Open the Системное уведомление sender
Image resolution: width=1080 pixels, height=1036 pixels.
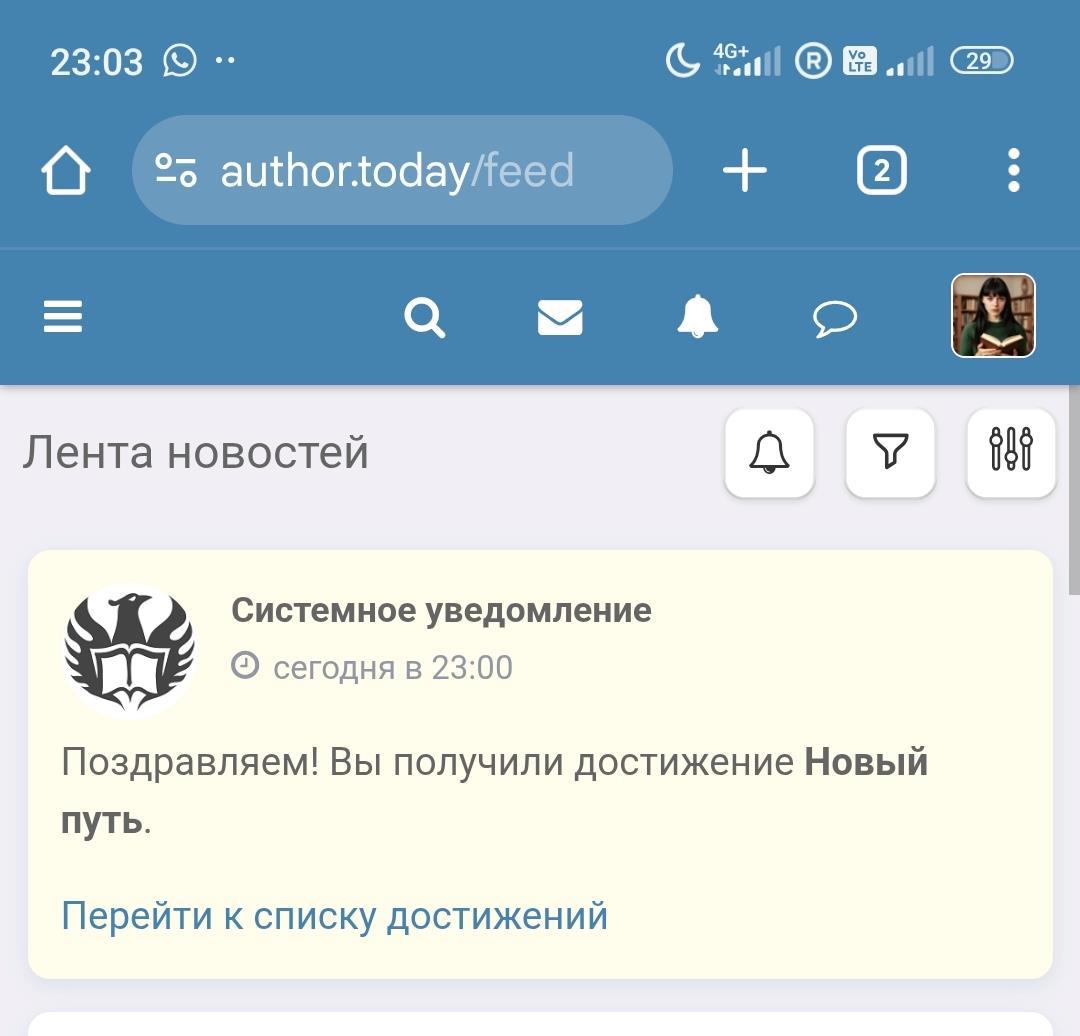[441, 610]
